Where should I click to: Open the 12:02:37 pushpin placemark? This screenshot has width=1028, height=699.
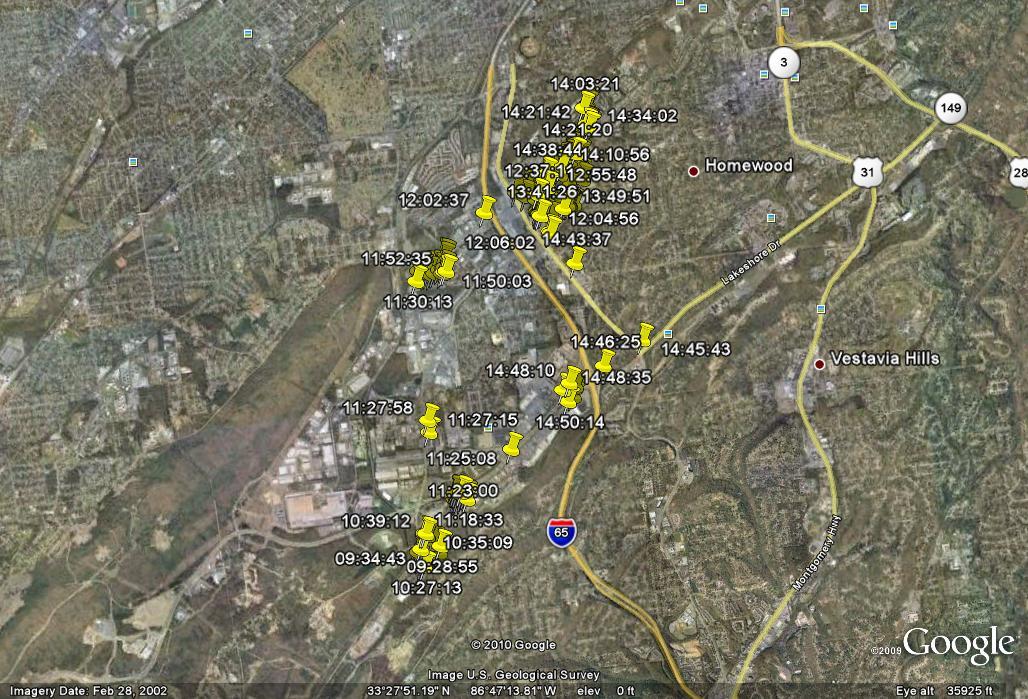[x=486, y=209]
